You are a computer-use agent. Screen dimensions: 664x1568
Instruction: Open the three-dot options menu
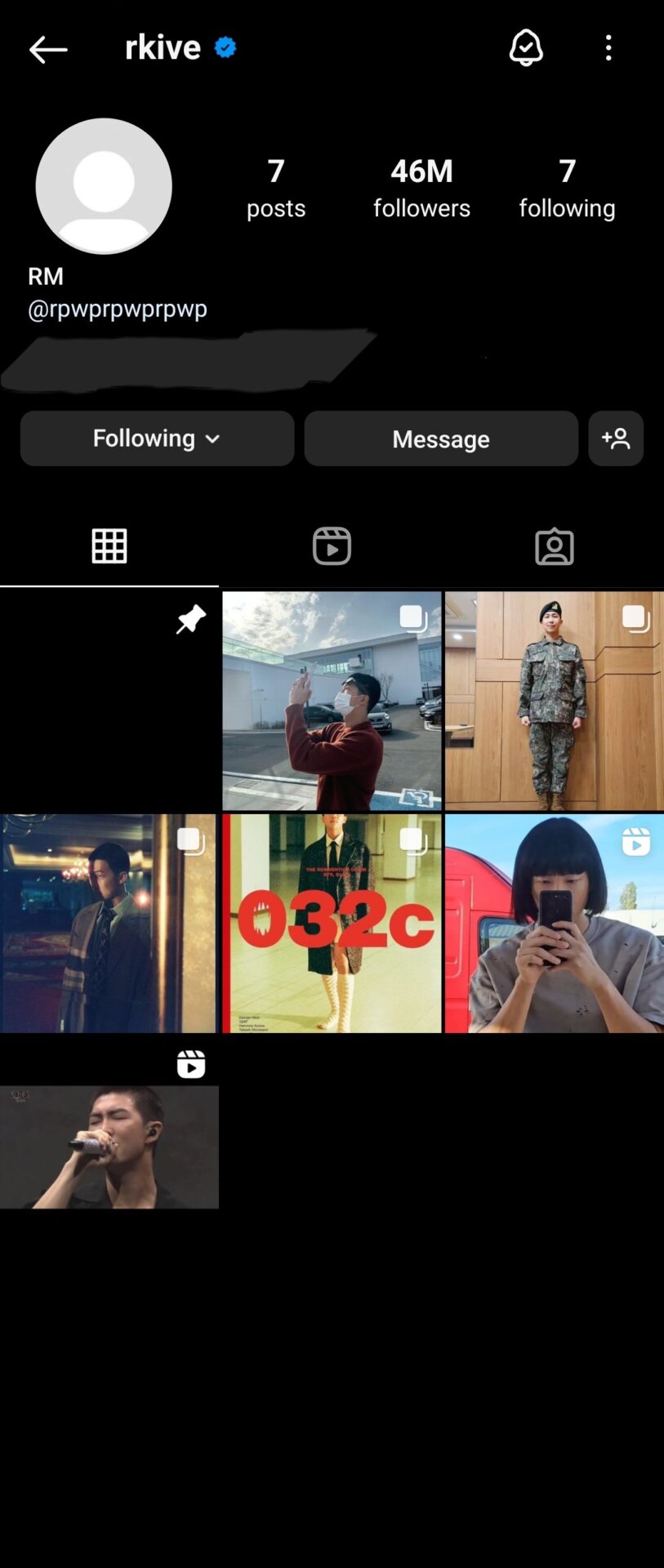[x=608, y=49]
